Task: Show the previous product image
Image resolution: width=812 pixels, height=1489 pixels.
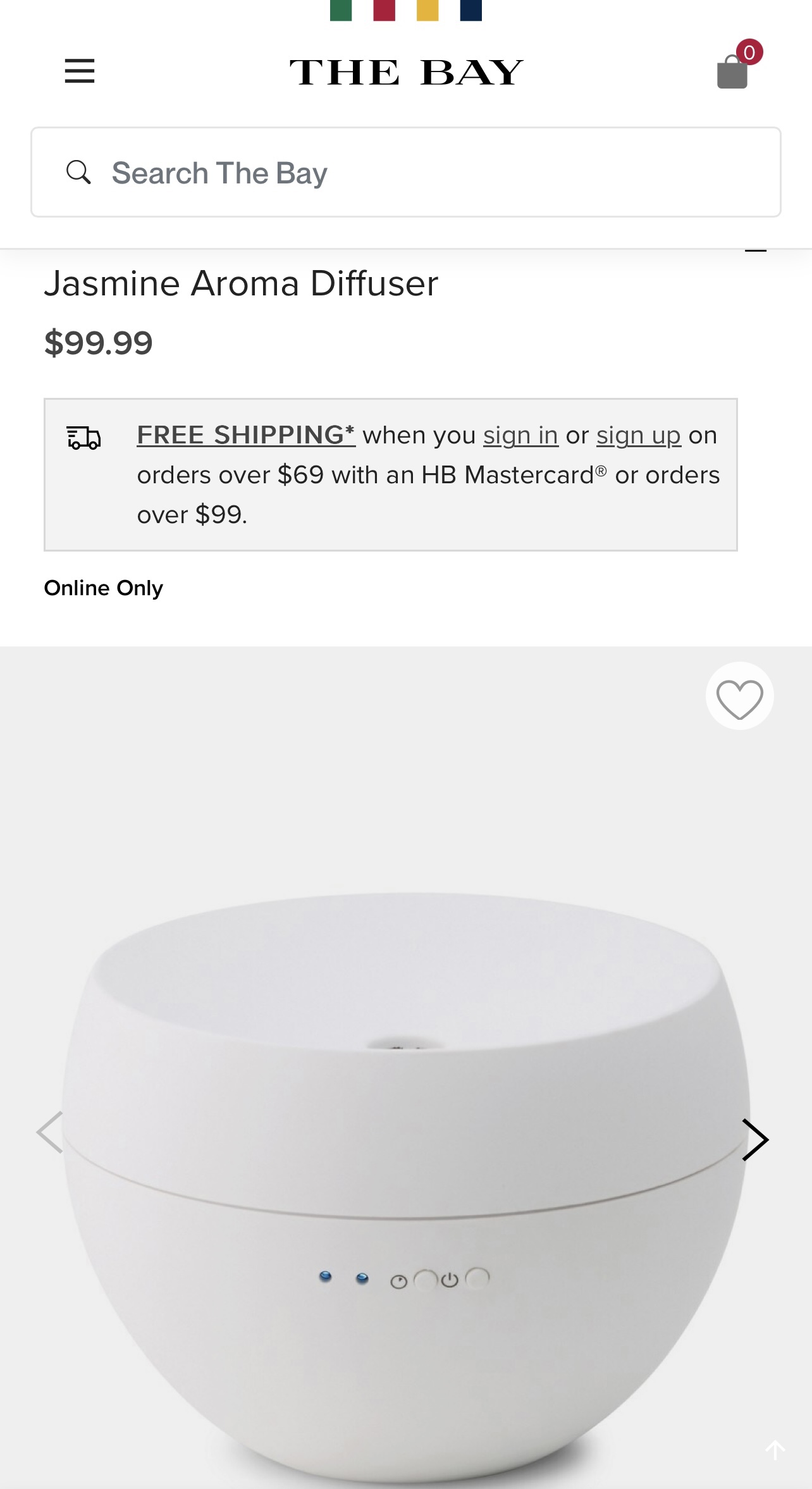Action: tap(51, 1132)
